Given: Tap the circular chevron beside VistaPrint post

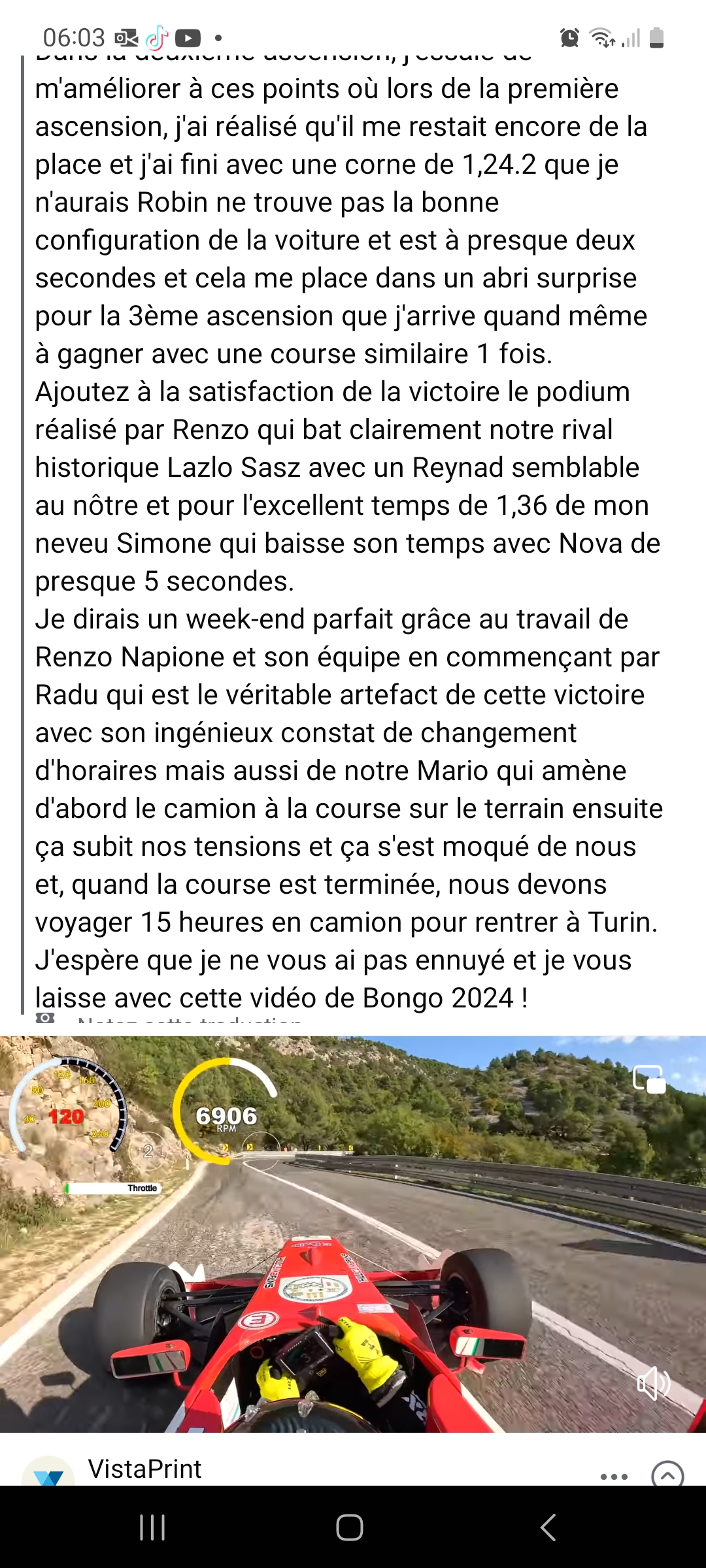Looking at the screenshot, I should pos(667,1475).
